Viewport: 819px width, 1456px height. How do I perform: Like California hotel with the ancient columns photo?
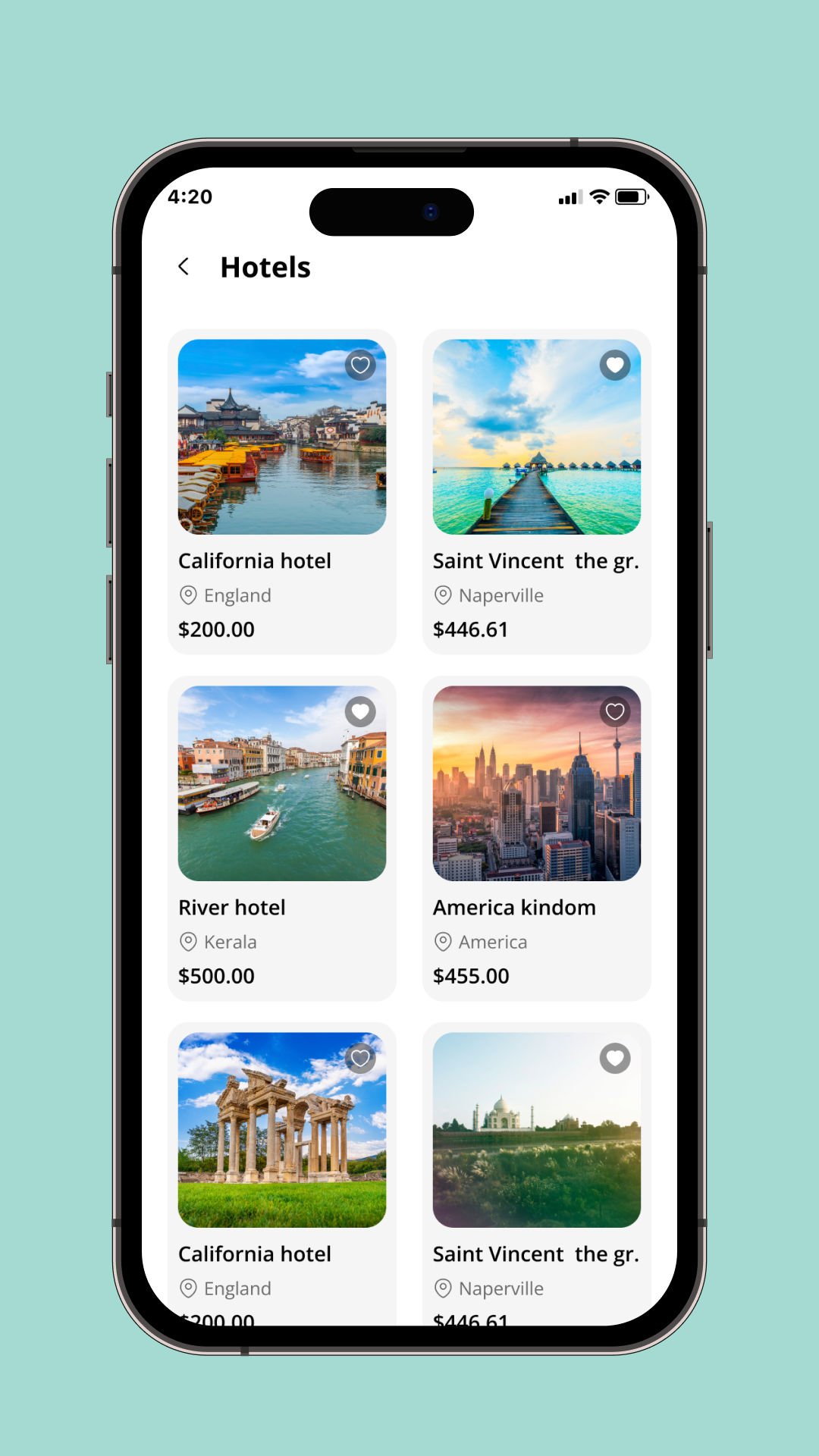click(x=360, y=1059)
